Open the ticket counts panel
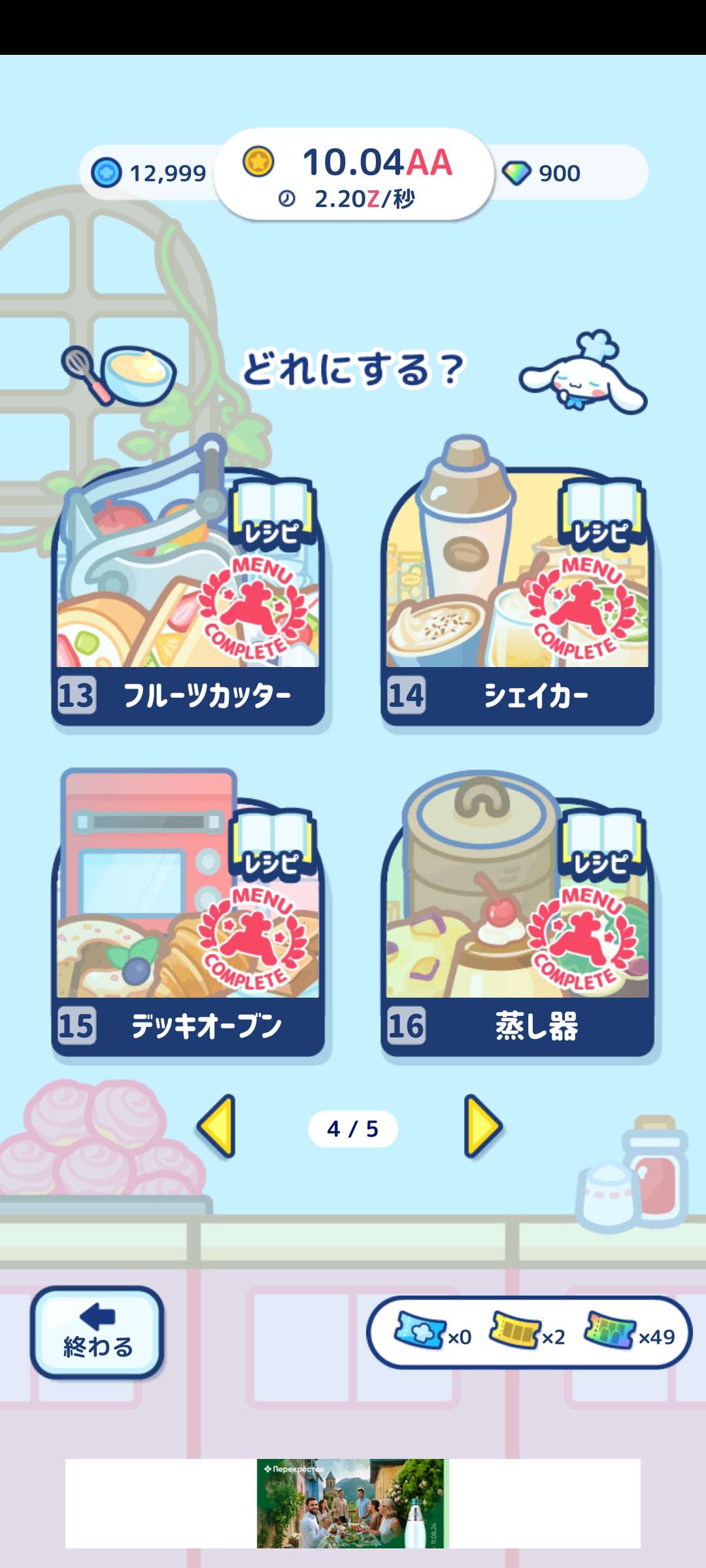Screen dimensions: 706x1568 click(529, 1333)
